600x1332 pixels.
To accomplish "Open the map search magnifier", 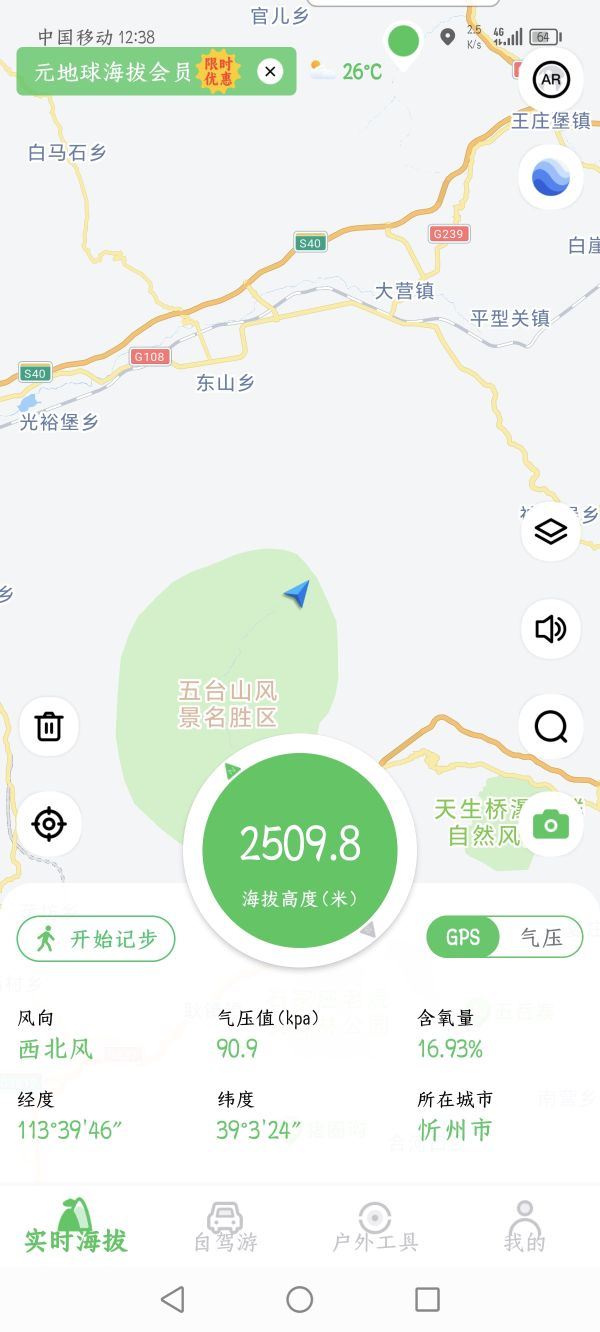I will (550, 727).
